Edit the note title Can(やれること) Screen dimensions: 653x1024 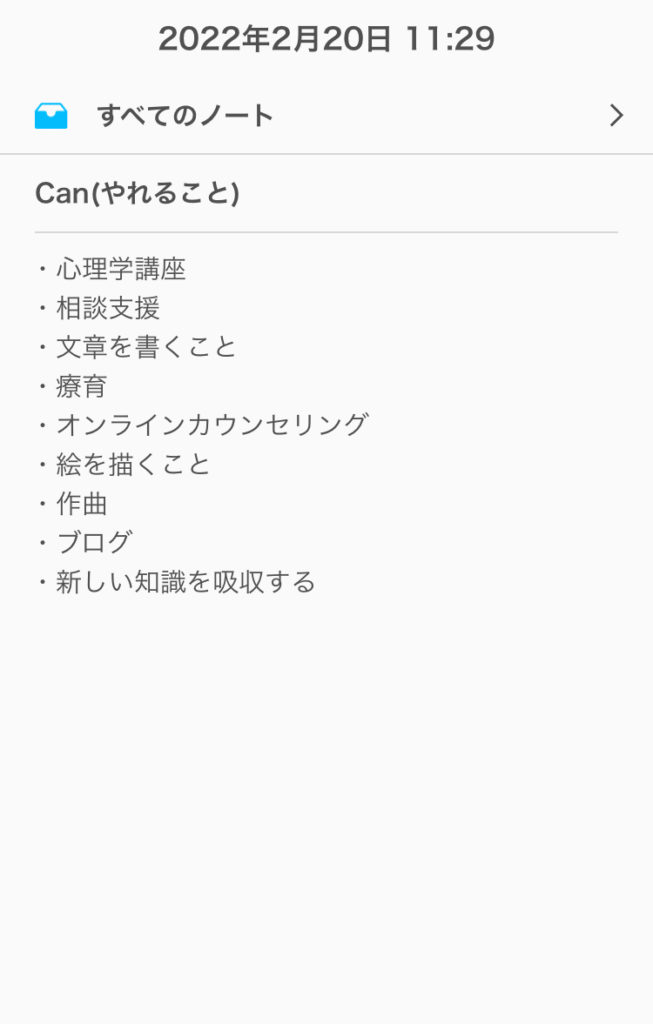pyautogui.click(x=137, y=194)
